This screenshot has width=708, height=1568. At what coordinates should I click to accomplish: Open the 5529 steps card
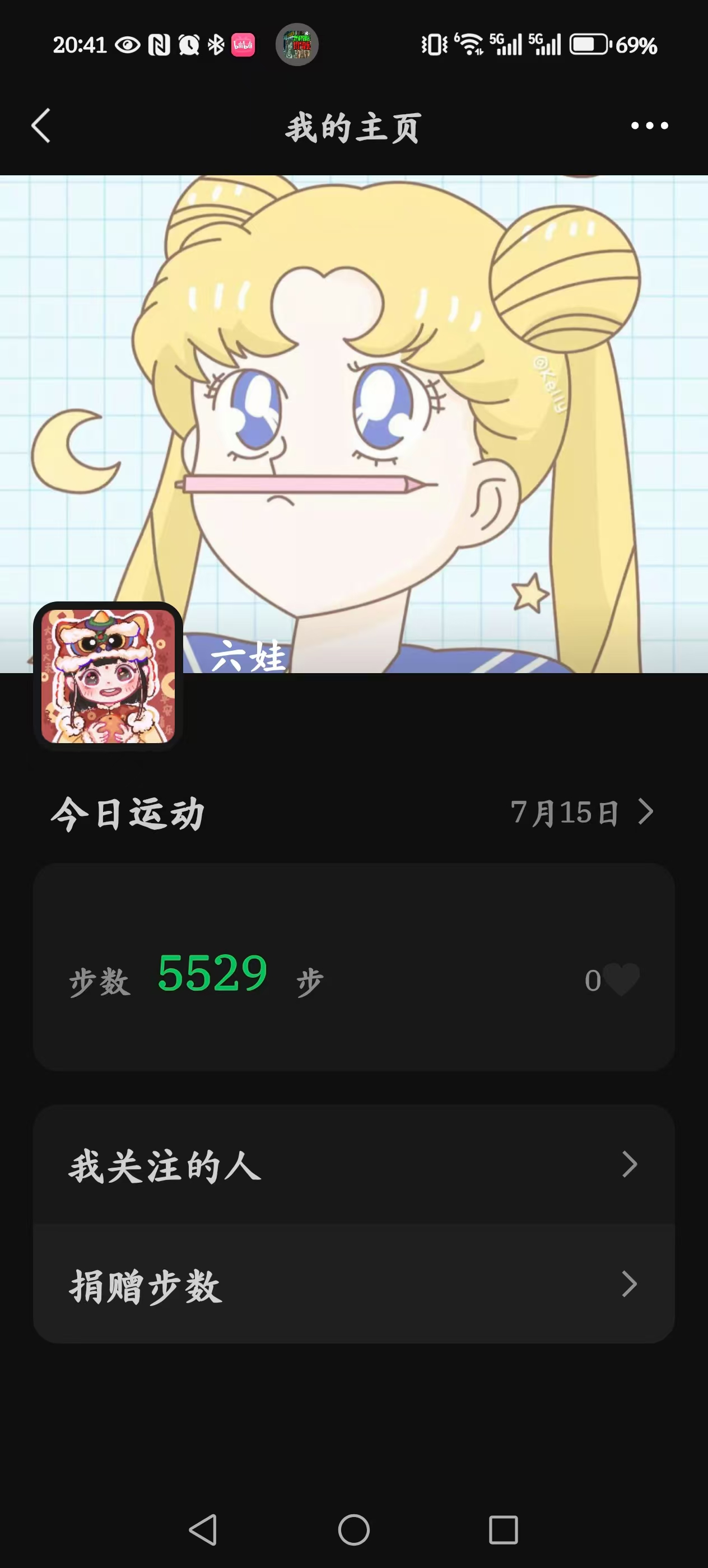pyautogui.click(x=353, y=967)
